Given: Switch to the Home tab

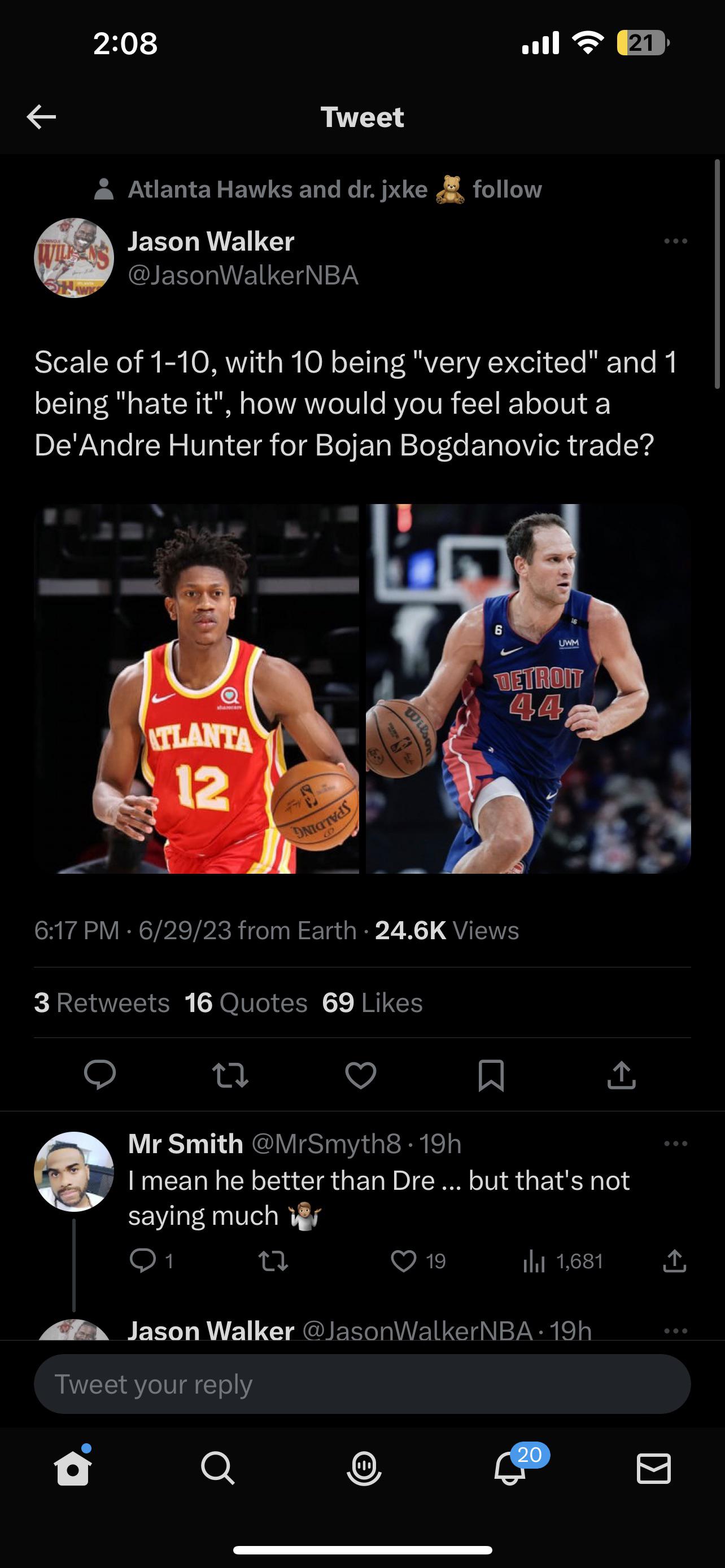Looking at the screenshot, I should coord(73,1469).
